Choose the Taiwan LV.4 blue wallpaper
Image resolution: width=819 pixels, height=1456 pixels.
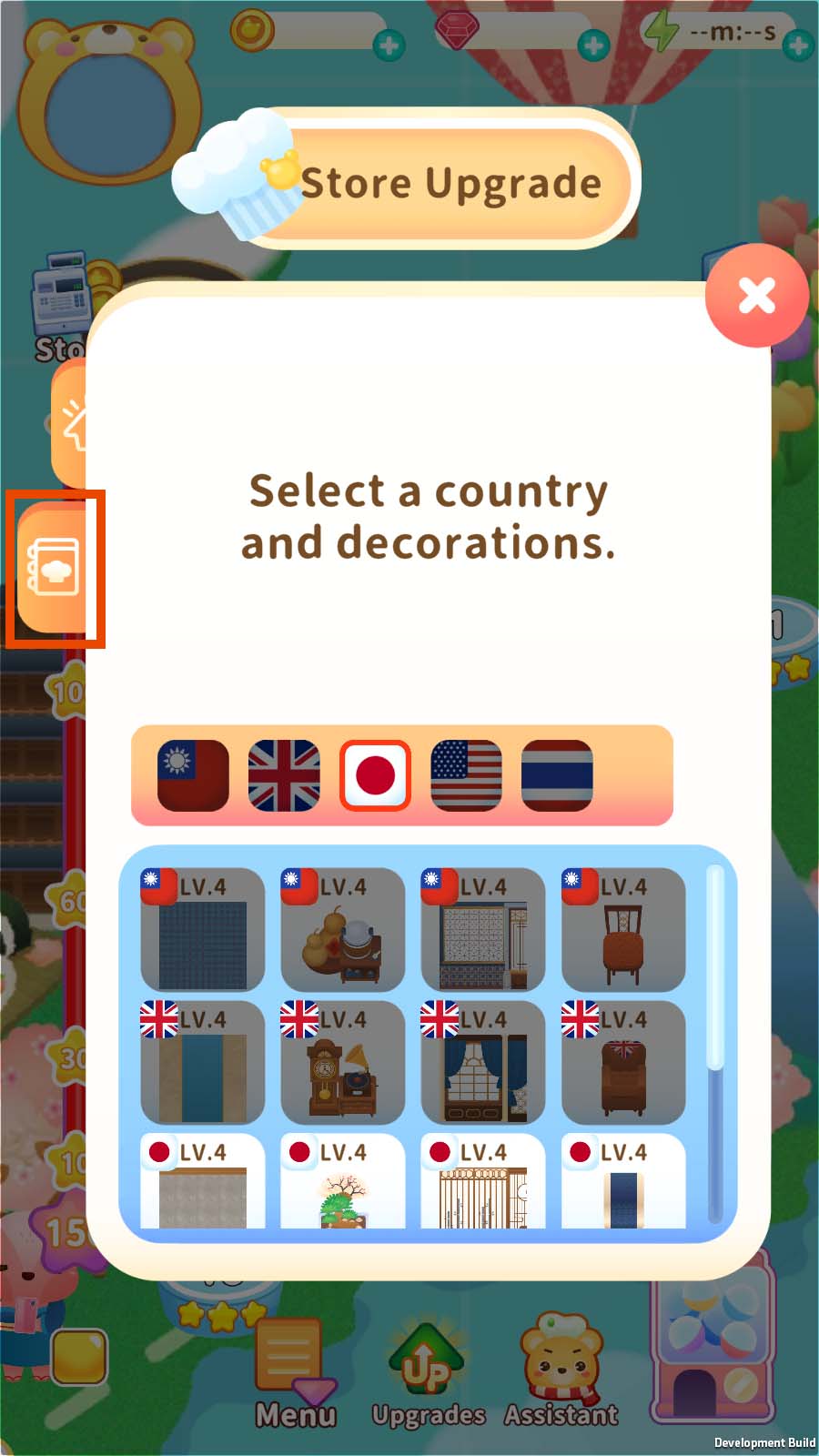[203, 929]
